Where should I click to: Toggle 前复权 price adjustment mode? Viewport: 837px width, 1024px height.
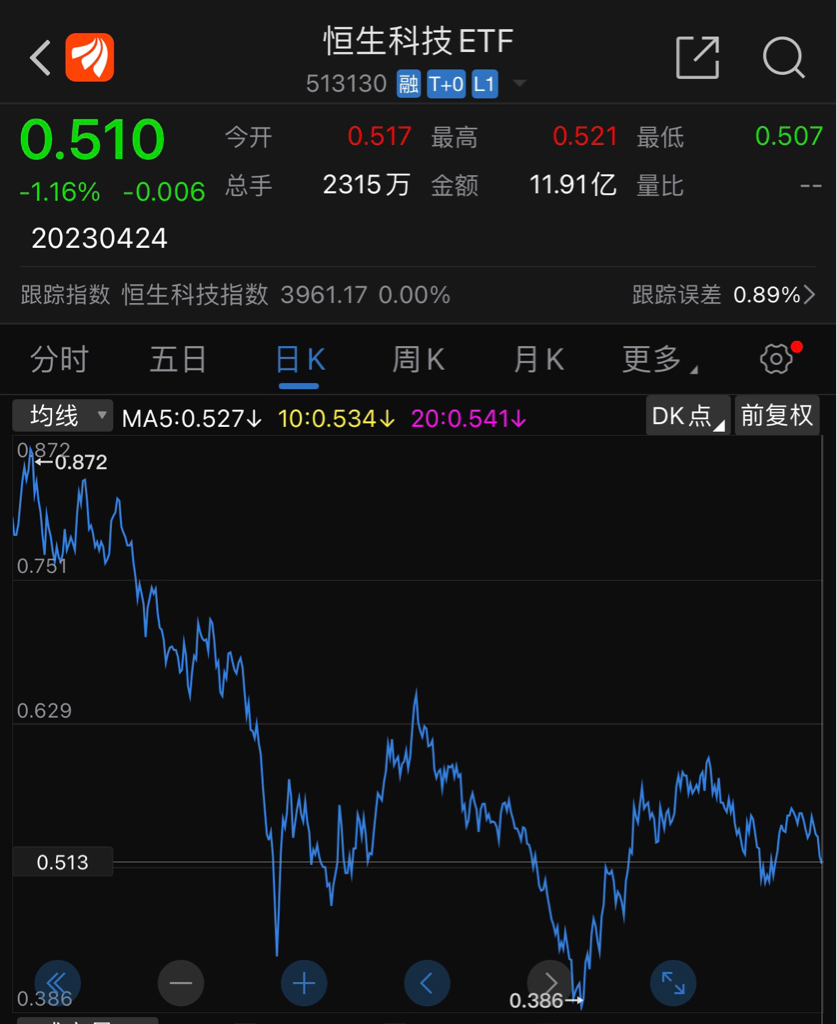coord(777,415)
